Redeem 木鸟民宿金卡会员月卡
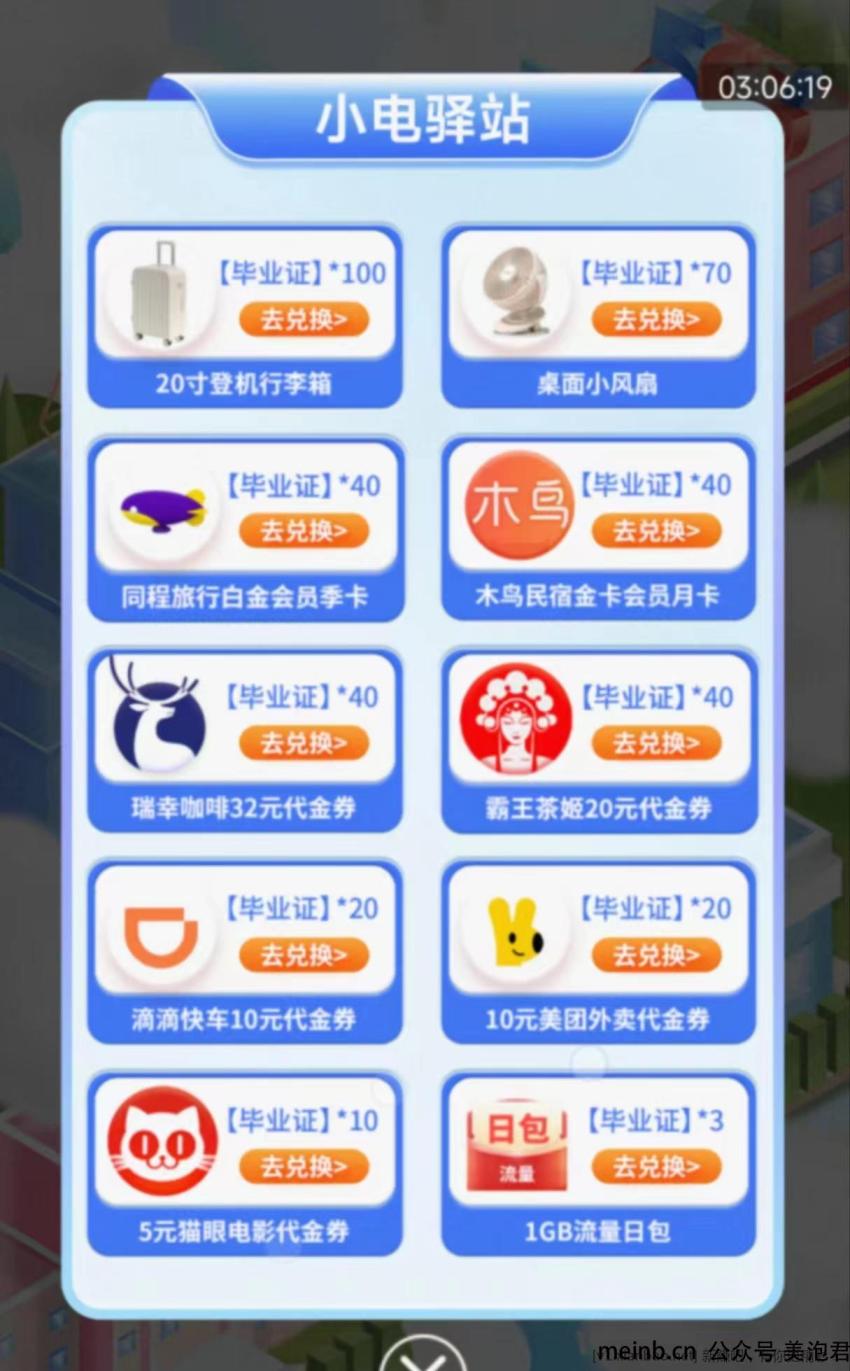 [656, 532]
